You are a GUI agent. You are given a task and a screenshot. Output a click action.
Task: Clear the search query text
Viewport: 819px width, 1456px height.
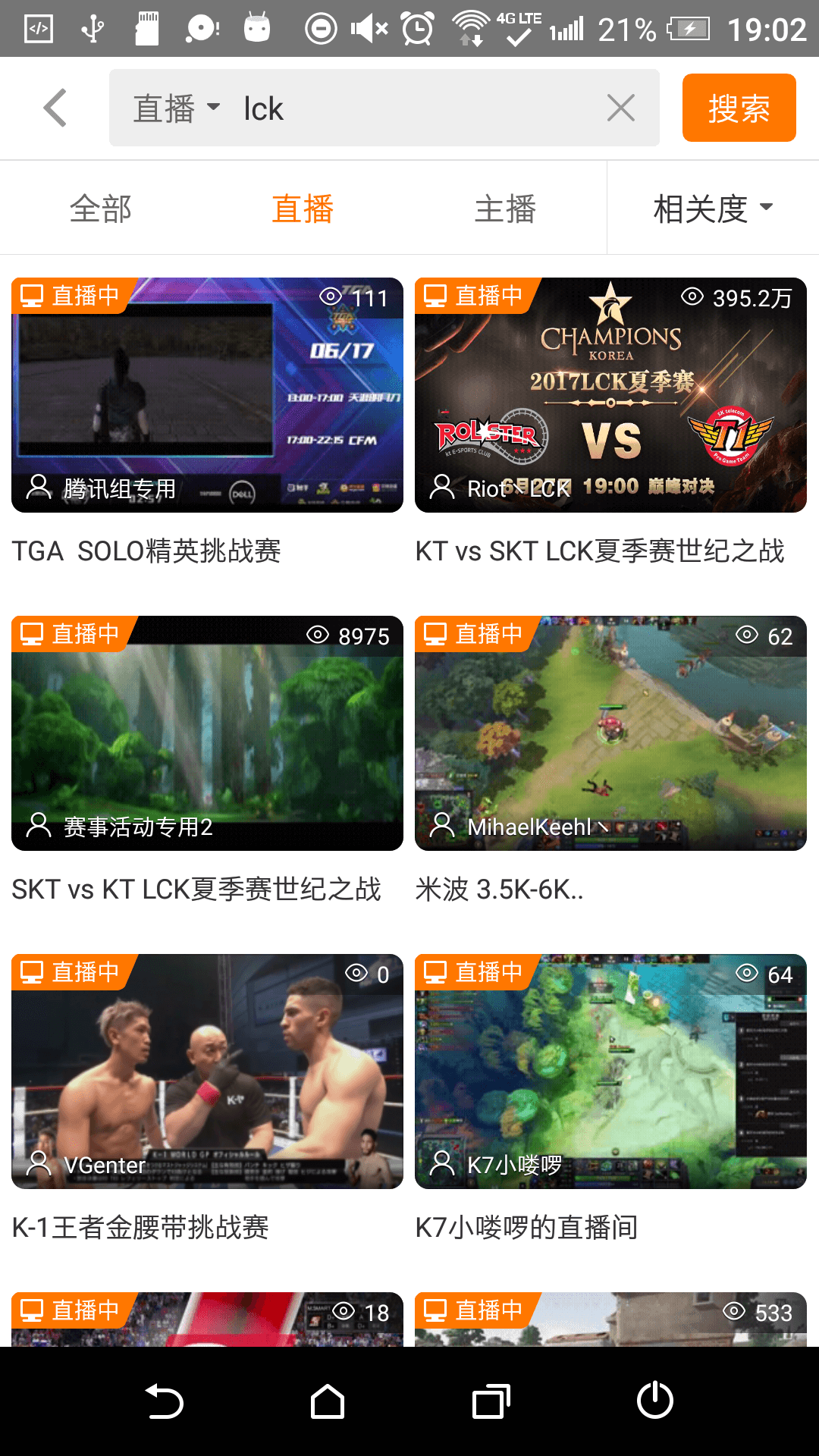coord(620,108)
